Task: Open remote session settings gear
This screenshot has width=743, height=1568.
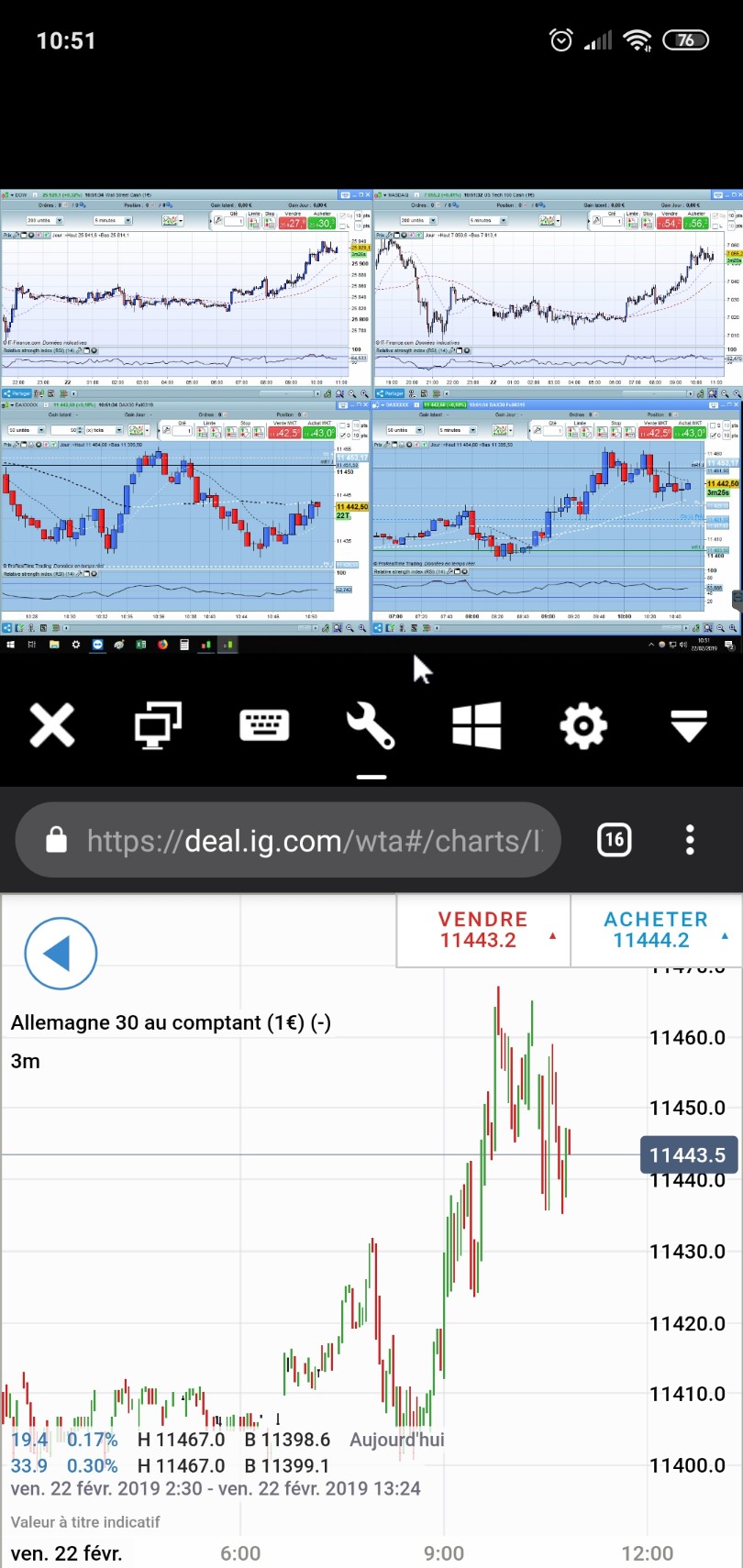Action: (583, 726)
